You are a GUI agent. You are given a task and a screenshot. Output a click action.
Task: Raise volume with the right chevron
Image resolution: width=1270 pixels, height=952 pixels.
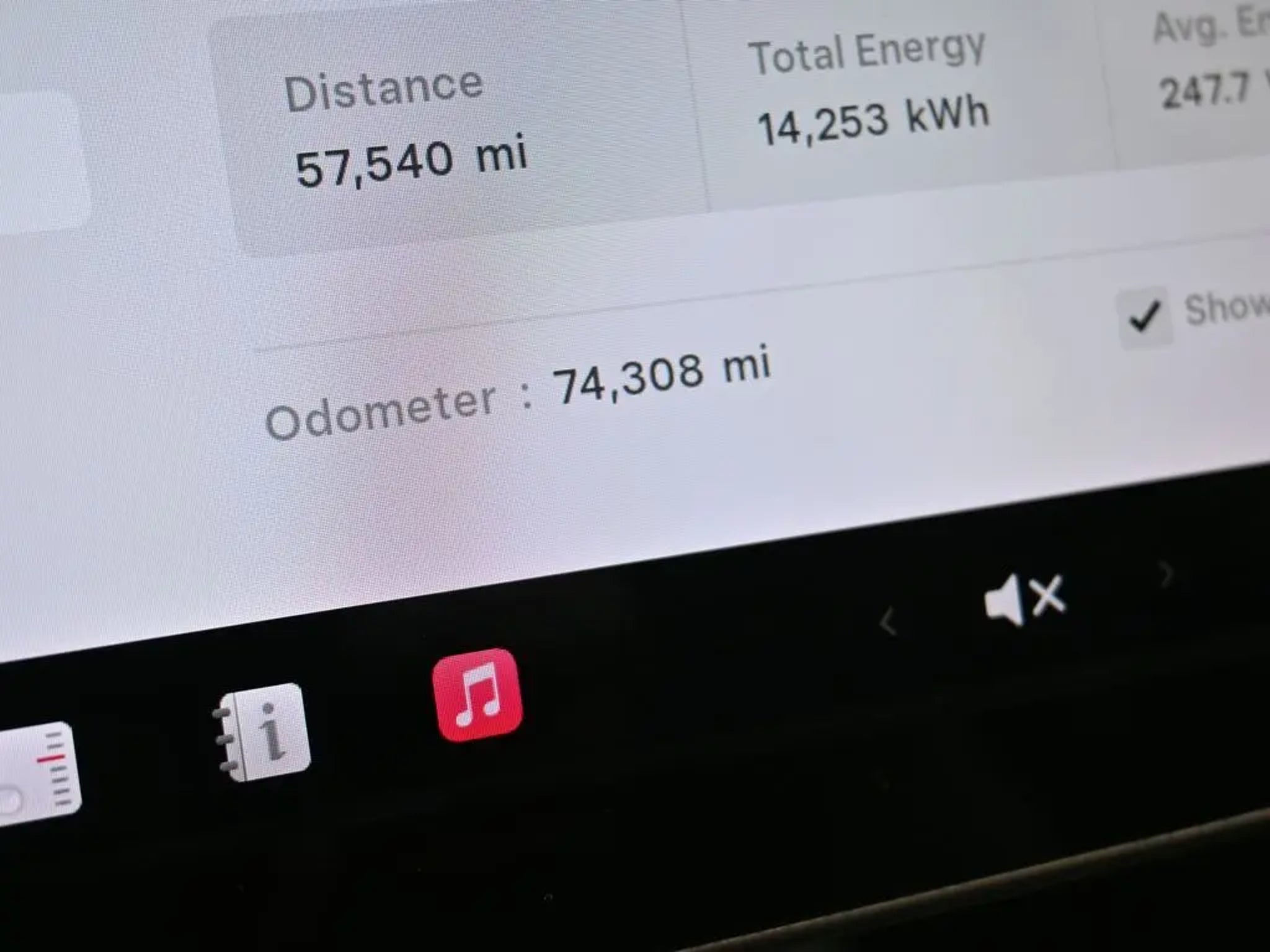[x=1166, y=575]
